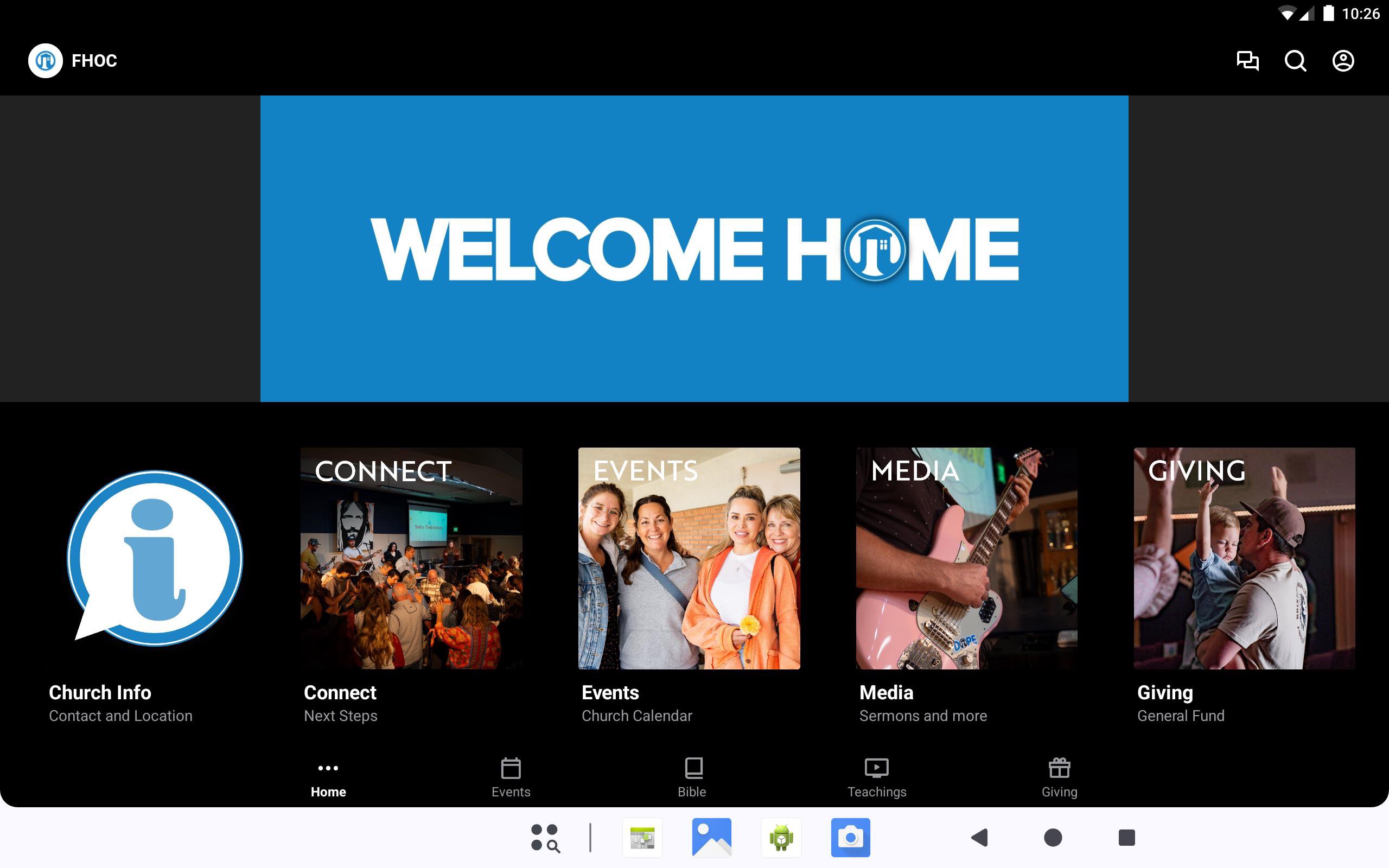Switch to the Teachings tab
1389x868 pixels.
876,777
